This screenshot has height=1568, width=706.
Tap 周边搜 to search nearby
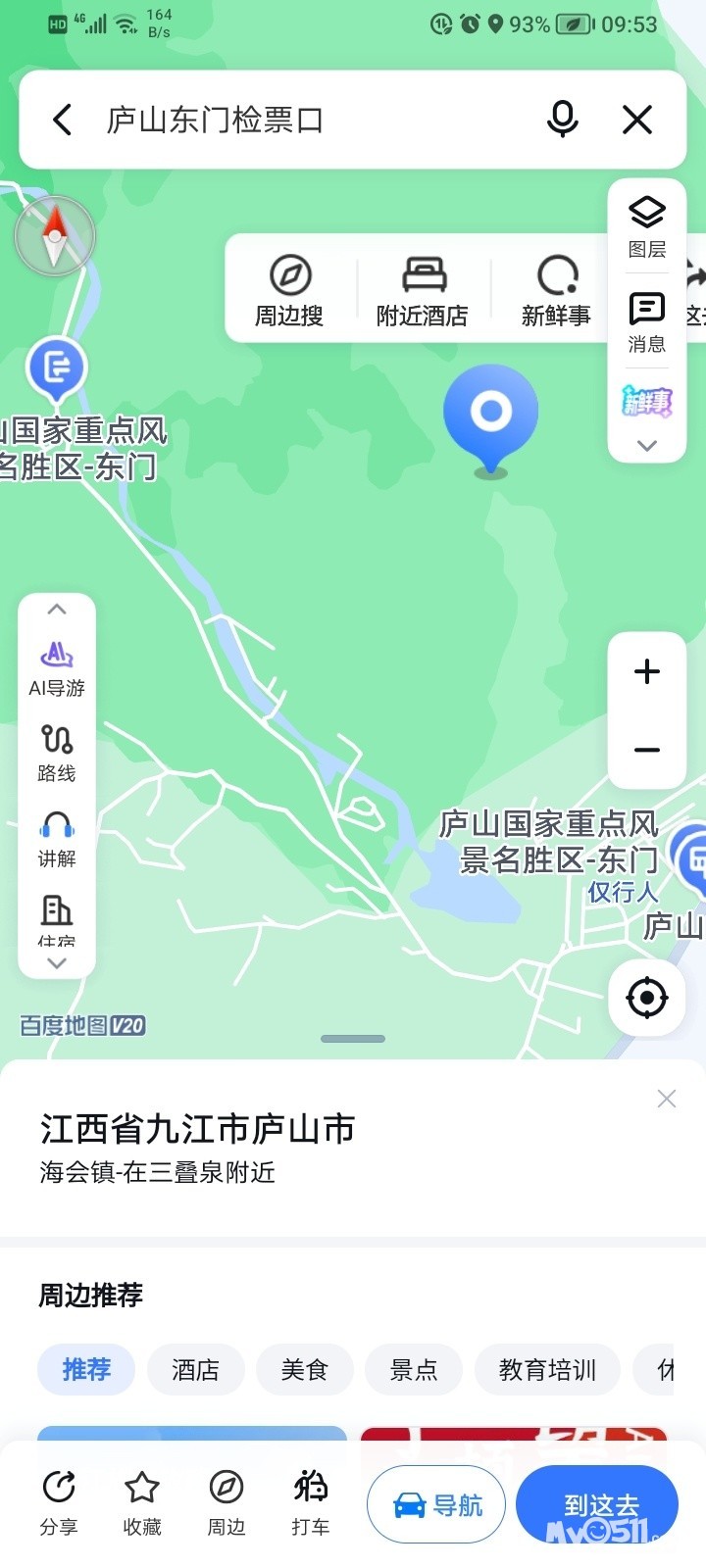(x=290, y=289)
